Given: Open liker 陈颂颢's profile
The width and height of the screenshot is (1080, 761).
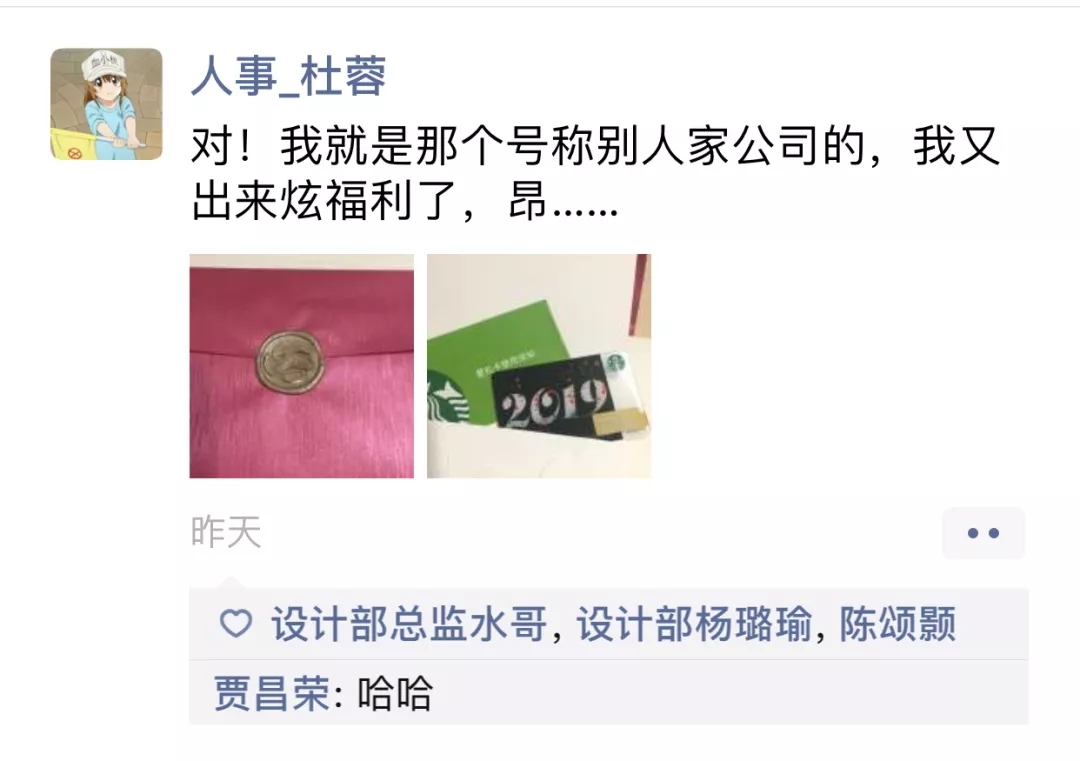Looking at the screenshot, I should tap(897, 625).
